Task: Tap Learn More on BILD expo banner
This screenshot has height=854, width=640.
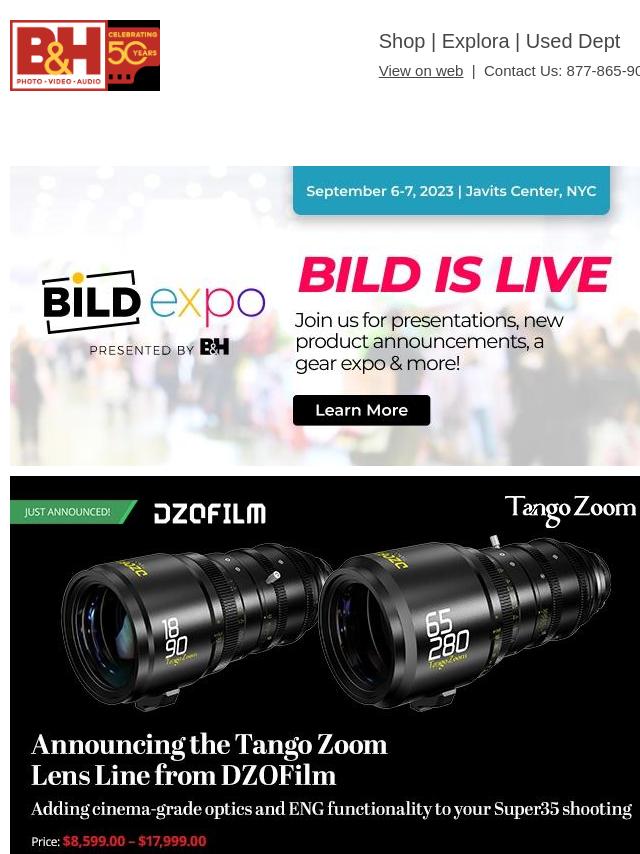Action: click(x=361, y=410)
